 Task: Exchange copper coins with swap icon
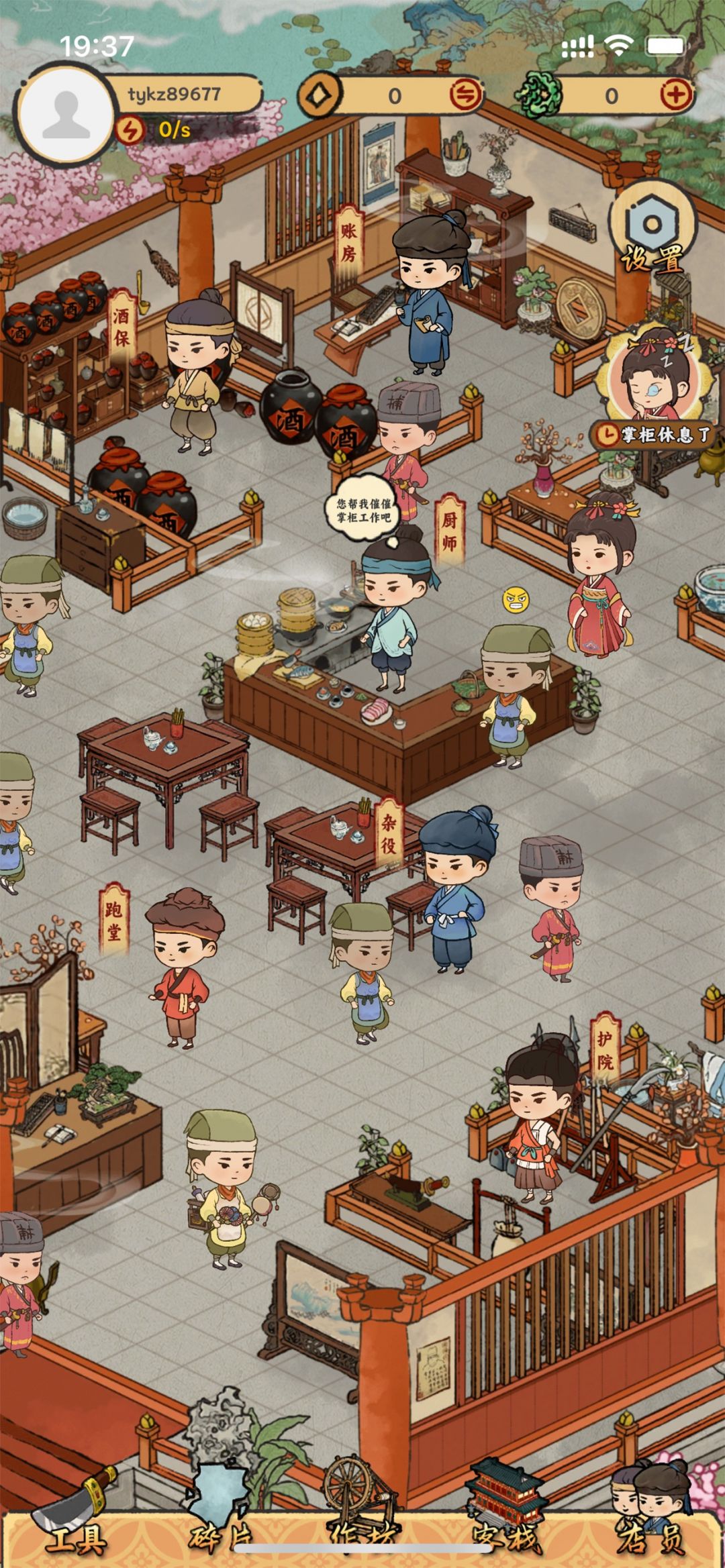[x=465, y=95]
